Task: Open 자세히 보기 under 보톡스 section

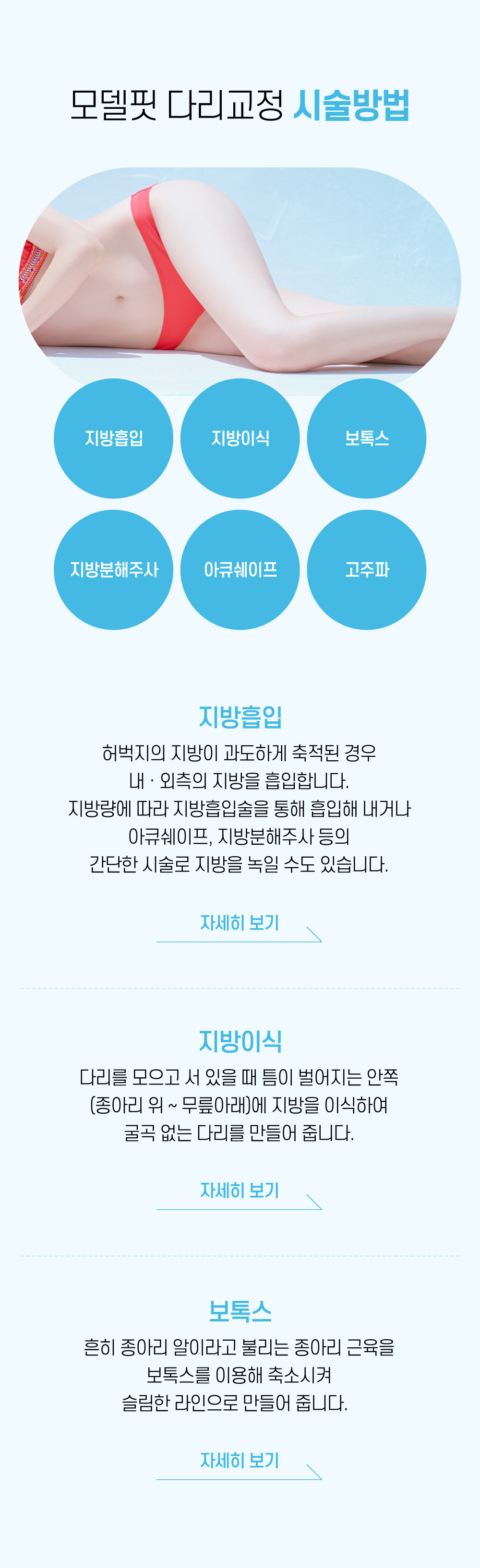Action: (x=240, y=1461)
